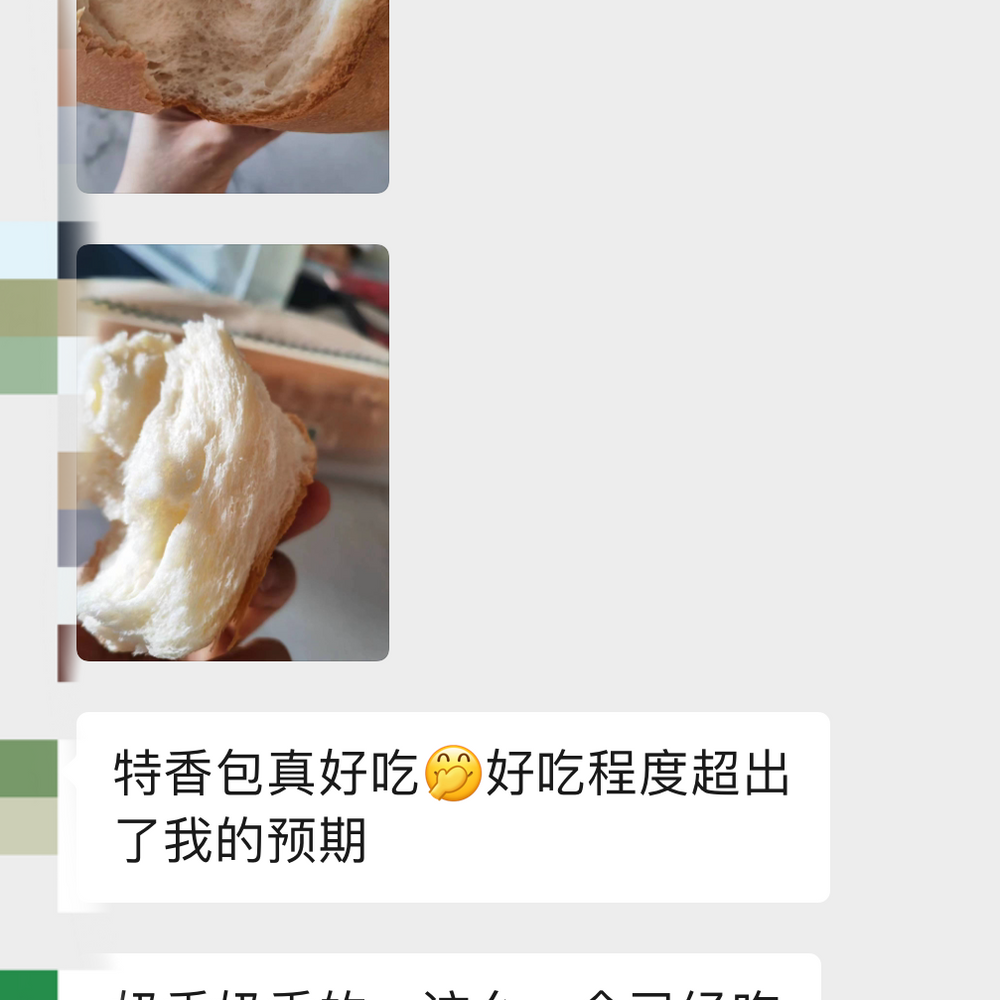The height and width of the screenshot is (1000, 1000).
Task: View the partially visible bread loaf photo
Action: 232,95
